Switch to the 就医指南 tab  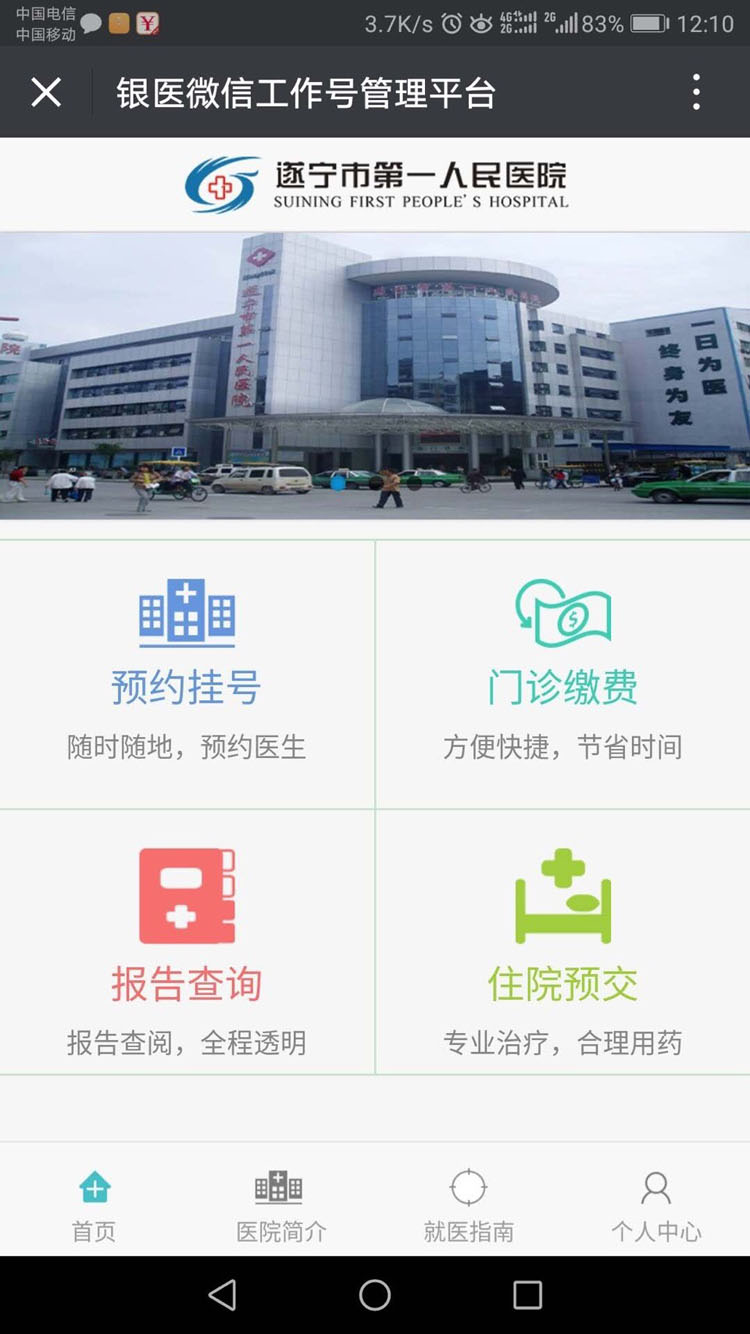[x=468, y=1205]
